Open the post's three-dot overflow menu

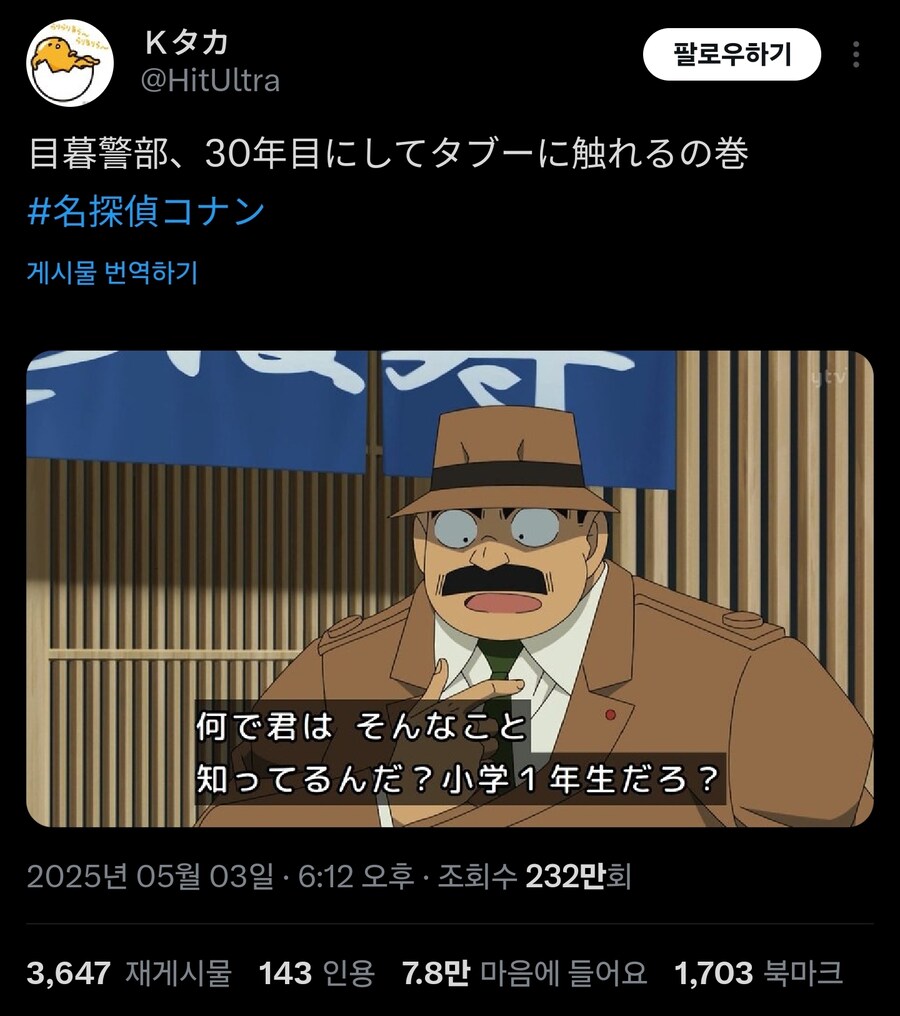pos(856,54)
